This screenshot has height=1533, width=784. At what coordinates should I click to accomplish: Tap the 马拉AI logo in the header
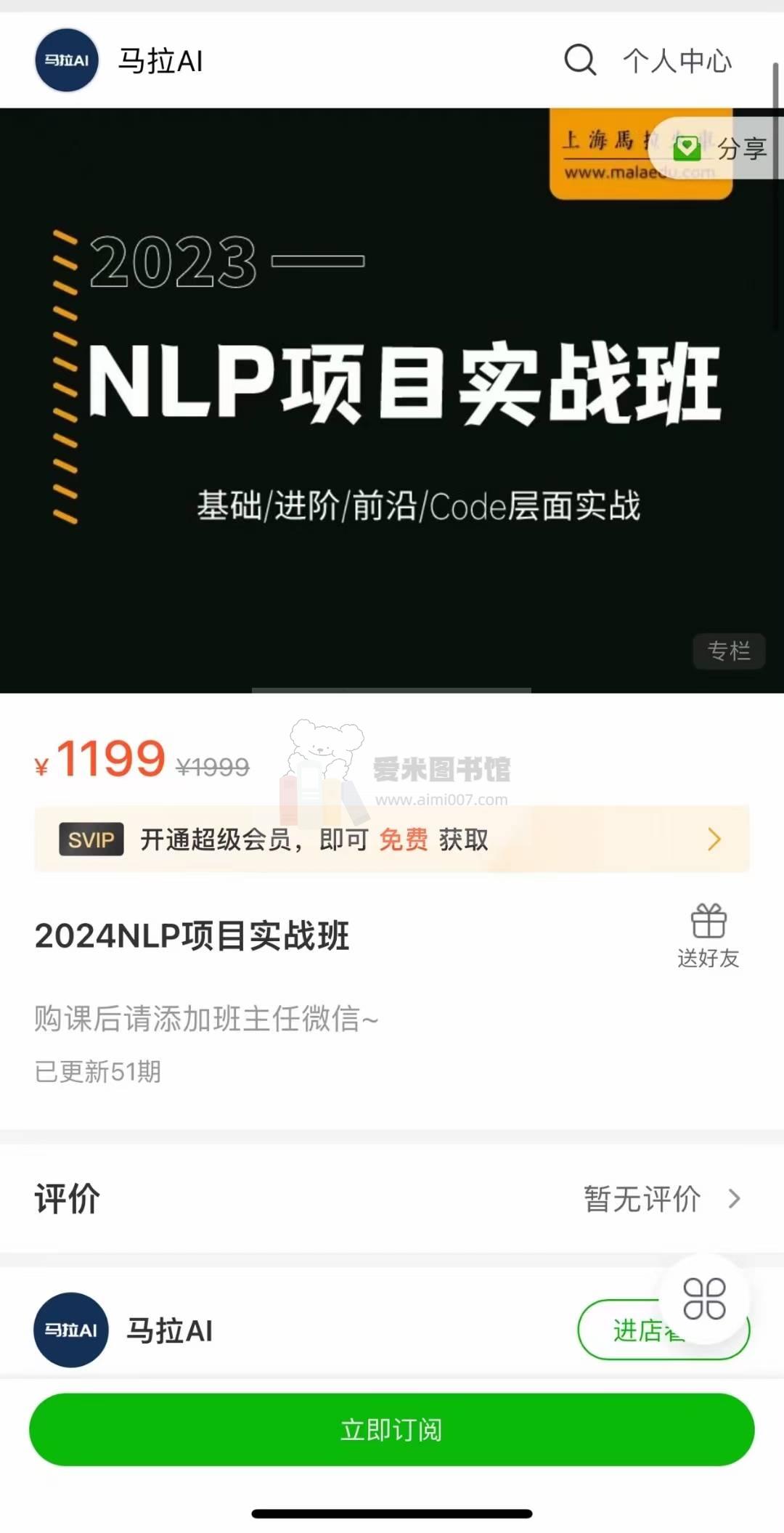click(x=65, y=61)
